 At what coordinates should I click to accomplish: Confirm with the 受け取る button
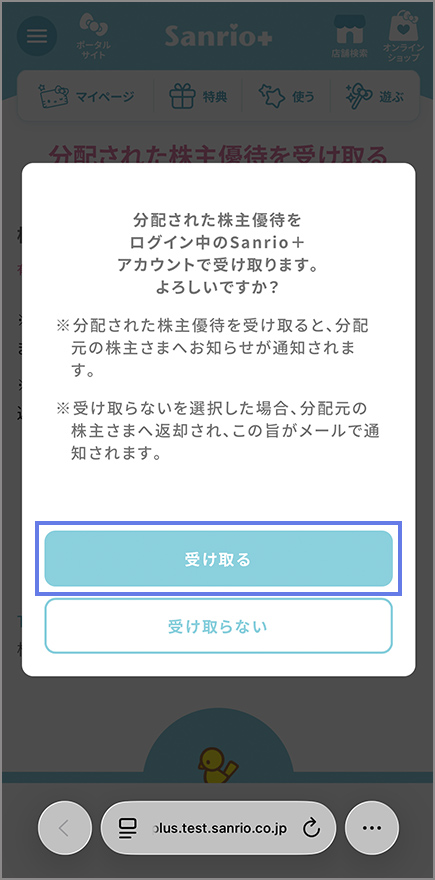pyautogui.click(x=218, y=558)
